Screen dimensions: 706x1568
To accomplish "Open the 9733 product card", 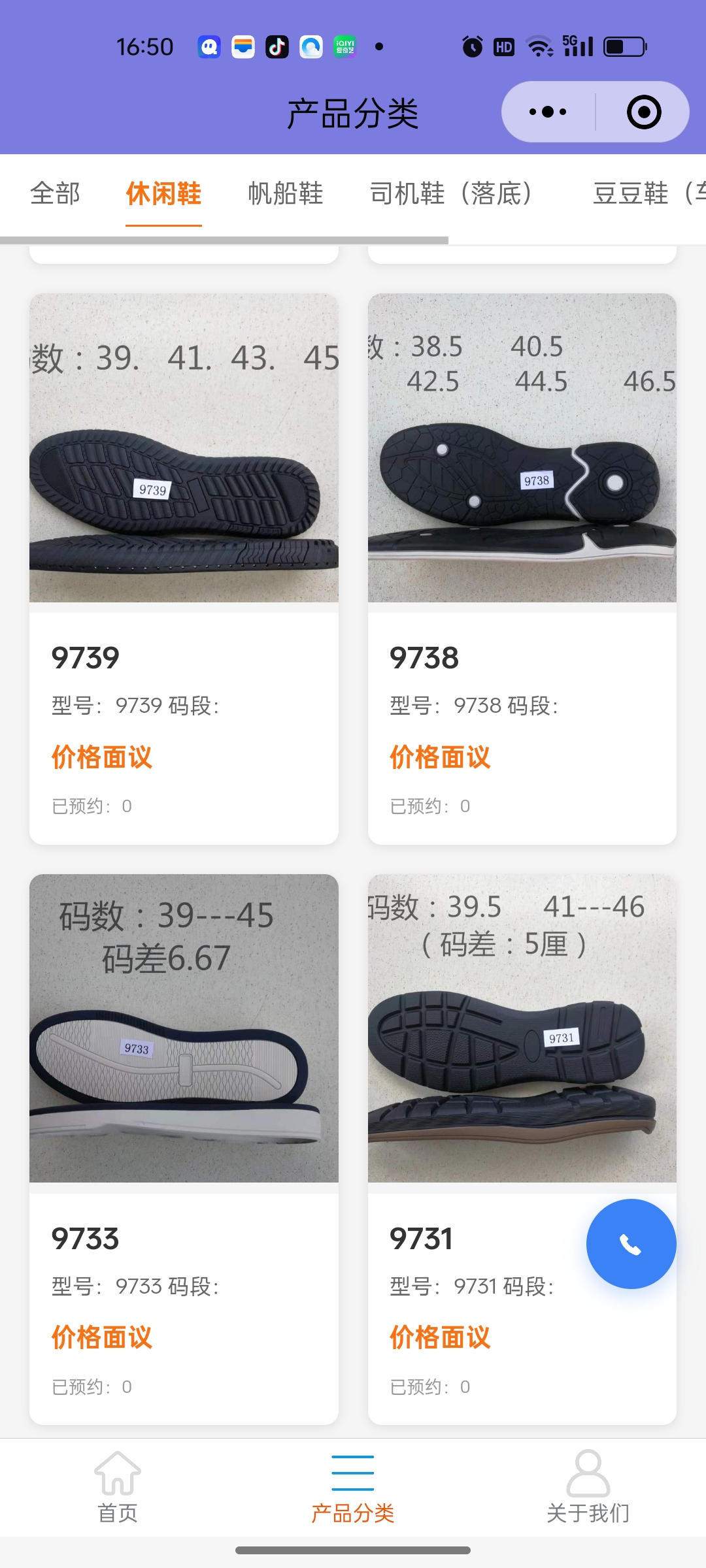I will [x=184, y=1149].
